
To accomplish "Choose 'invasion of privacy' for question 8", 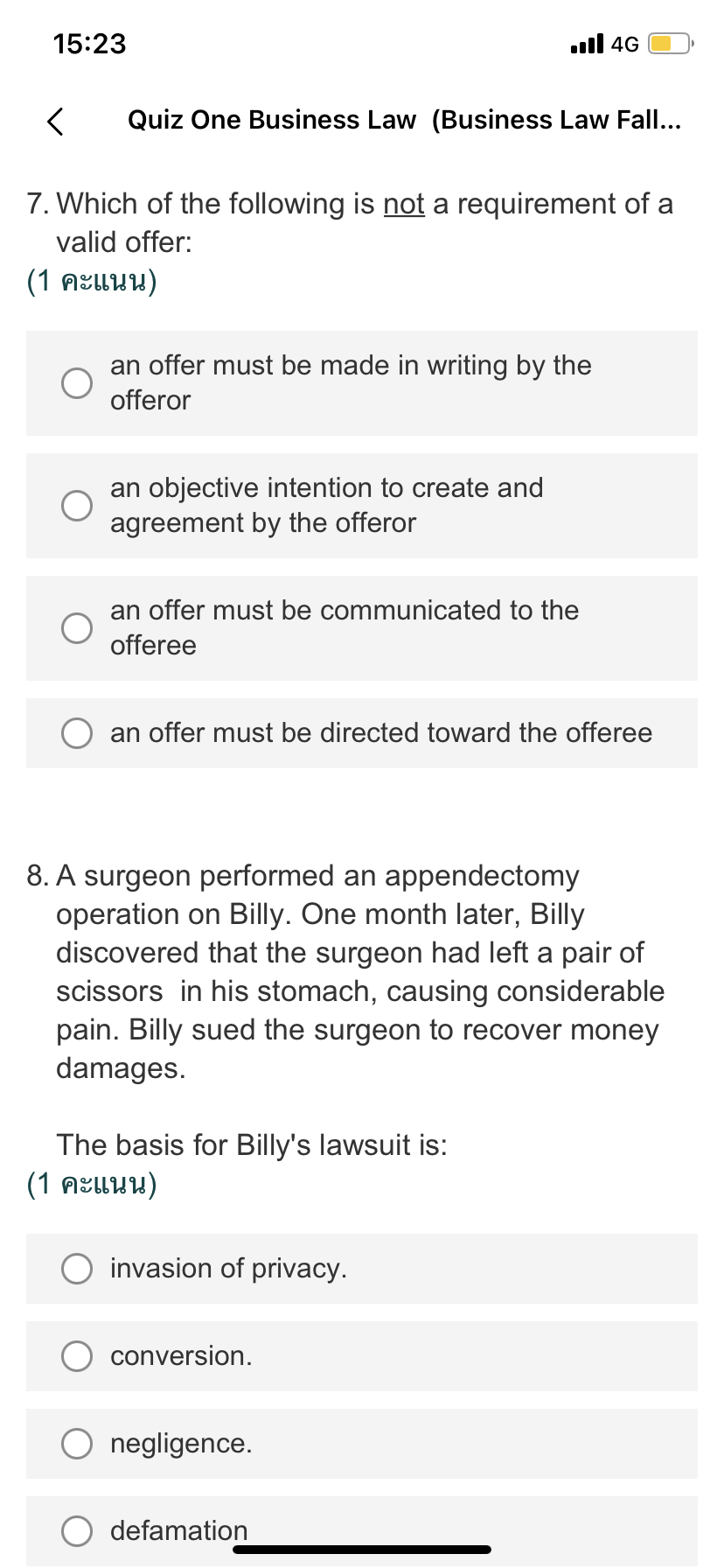I will coord(77,1269).
